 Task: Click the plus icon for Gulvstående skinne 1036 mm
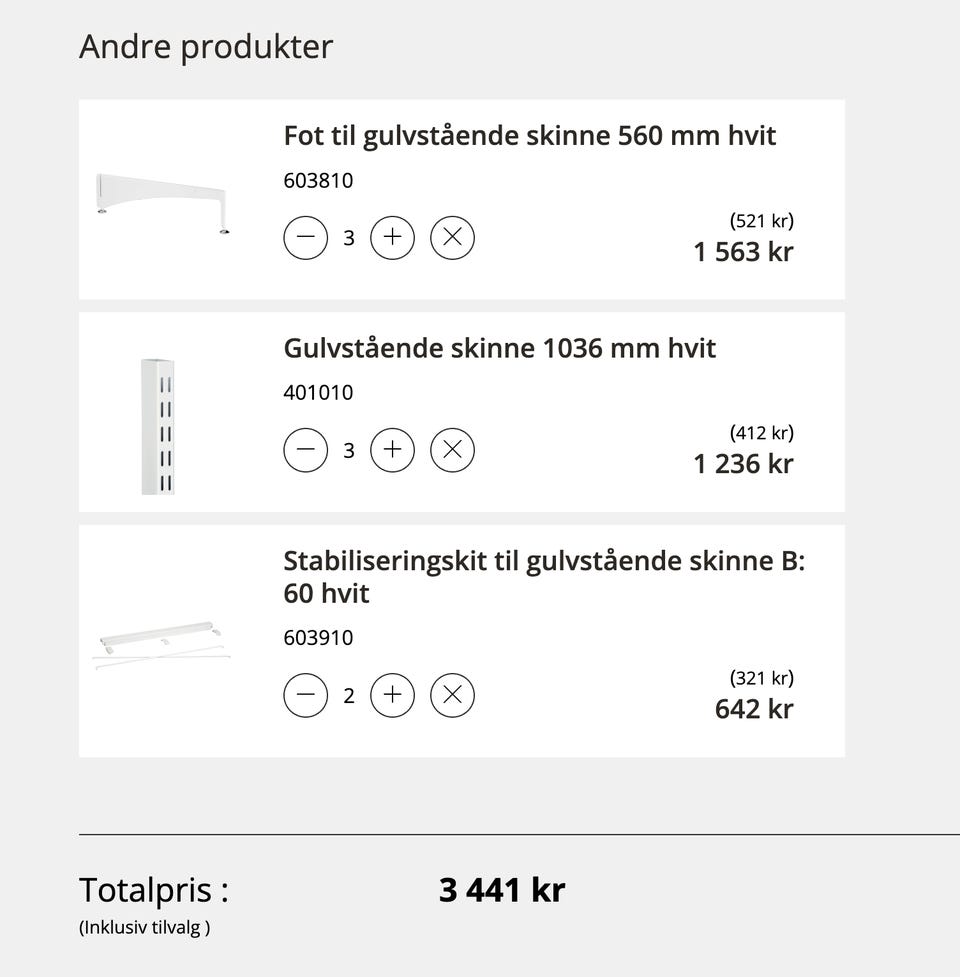click(392, 449)
